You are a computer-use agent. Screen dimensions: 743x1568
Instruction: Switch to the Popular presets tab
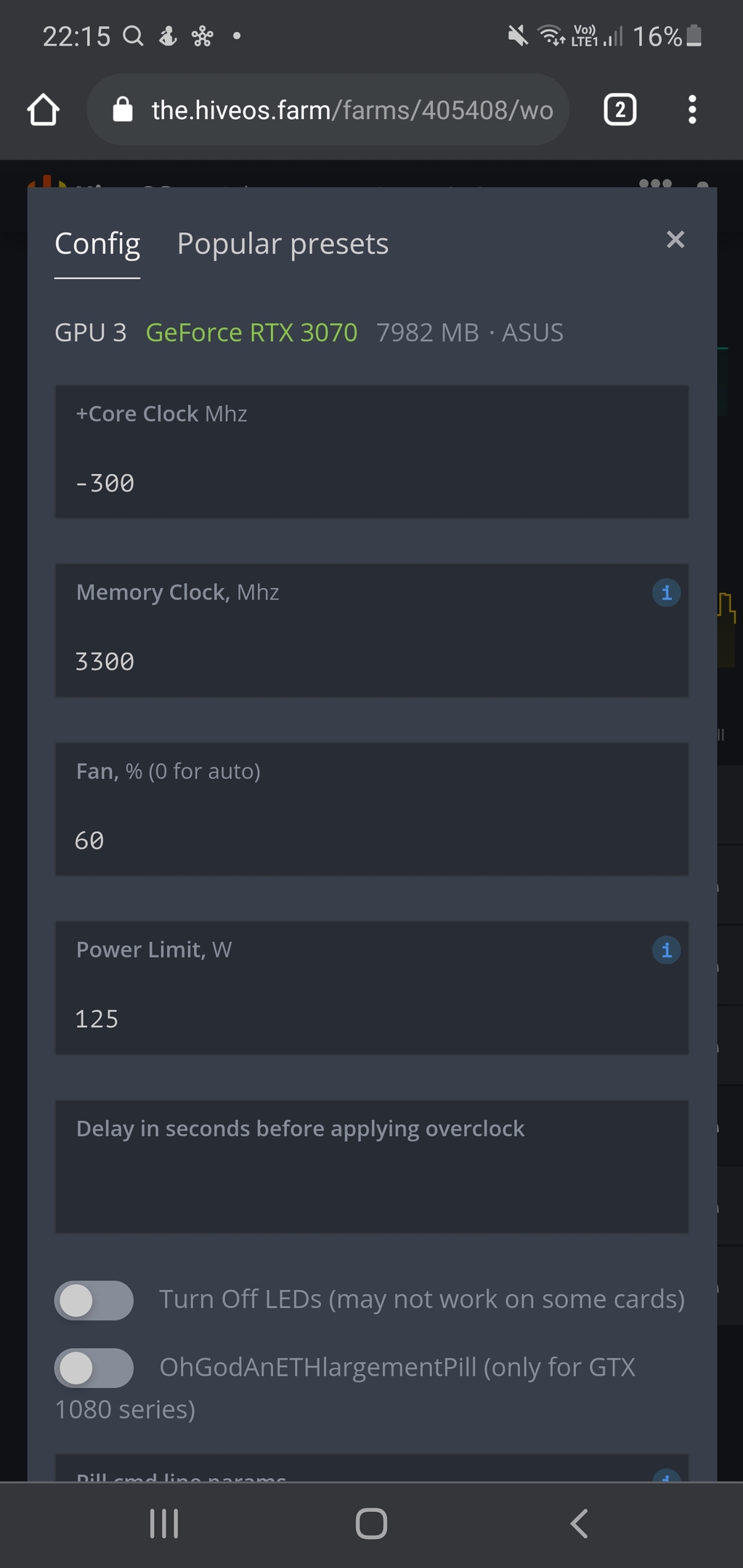[x=283, y=244]
